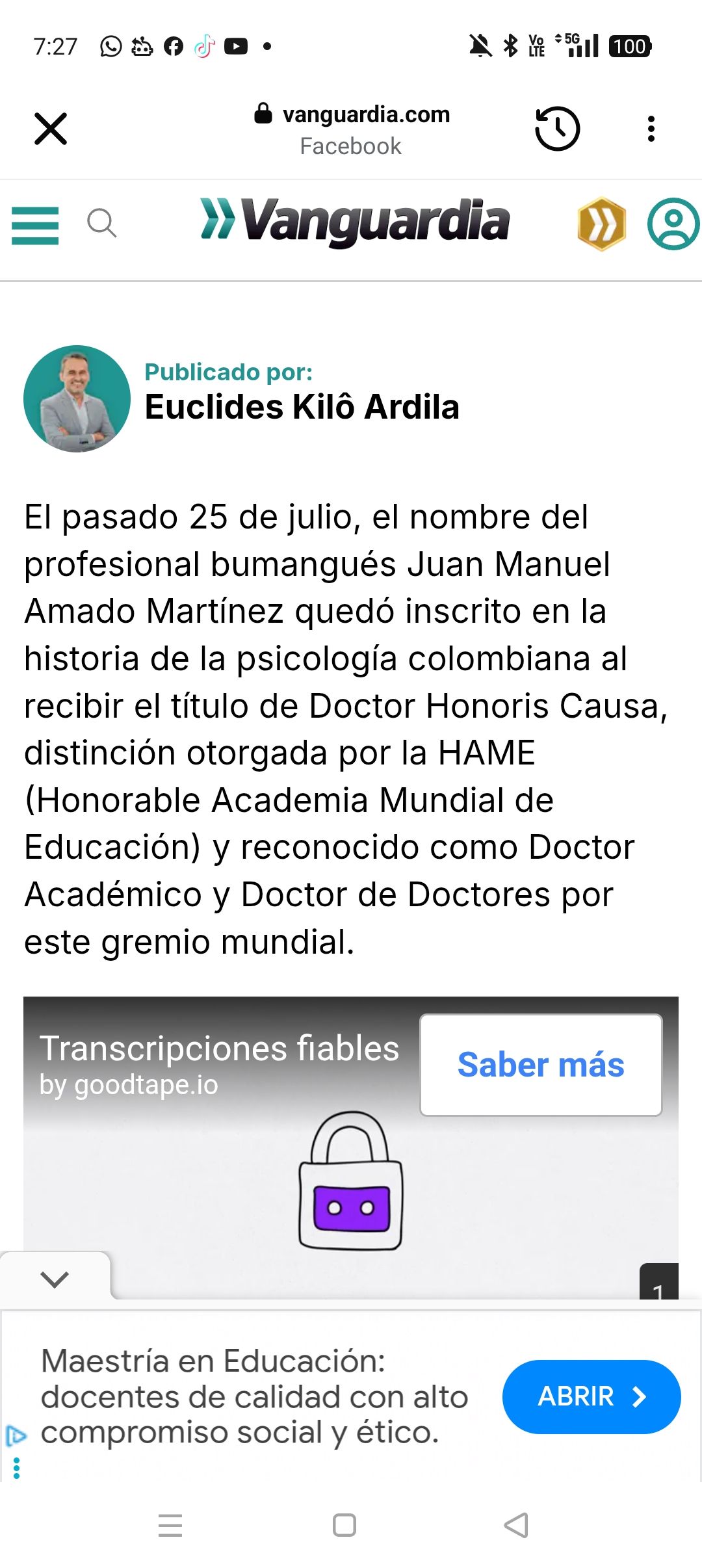Open the Vanguardia hamburger menu
The width and height of the screenshot is (702, 1568).
(x=34, y=226)
